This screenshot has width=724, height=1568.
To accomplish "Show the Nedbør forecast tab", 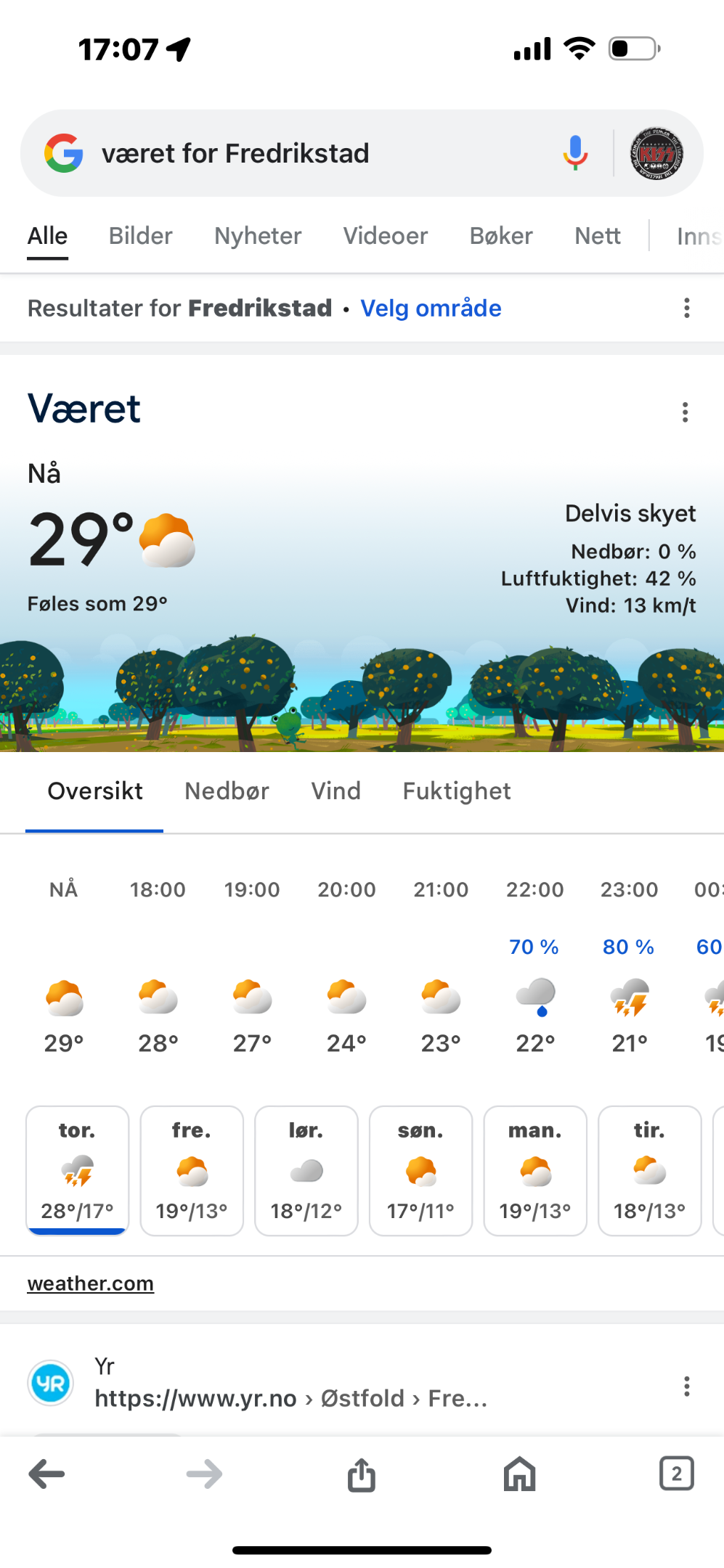I will point(227,791).
